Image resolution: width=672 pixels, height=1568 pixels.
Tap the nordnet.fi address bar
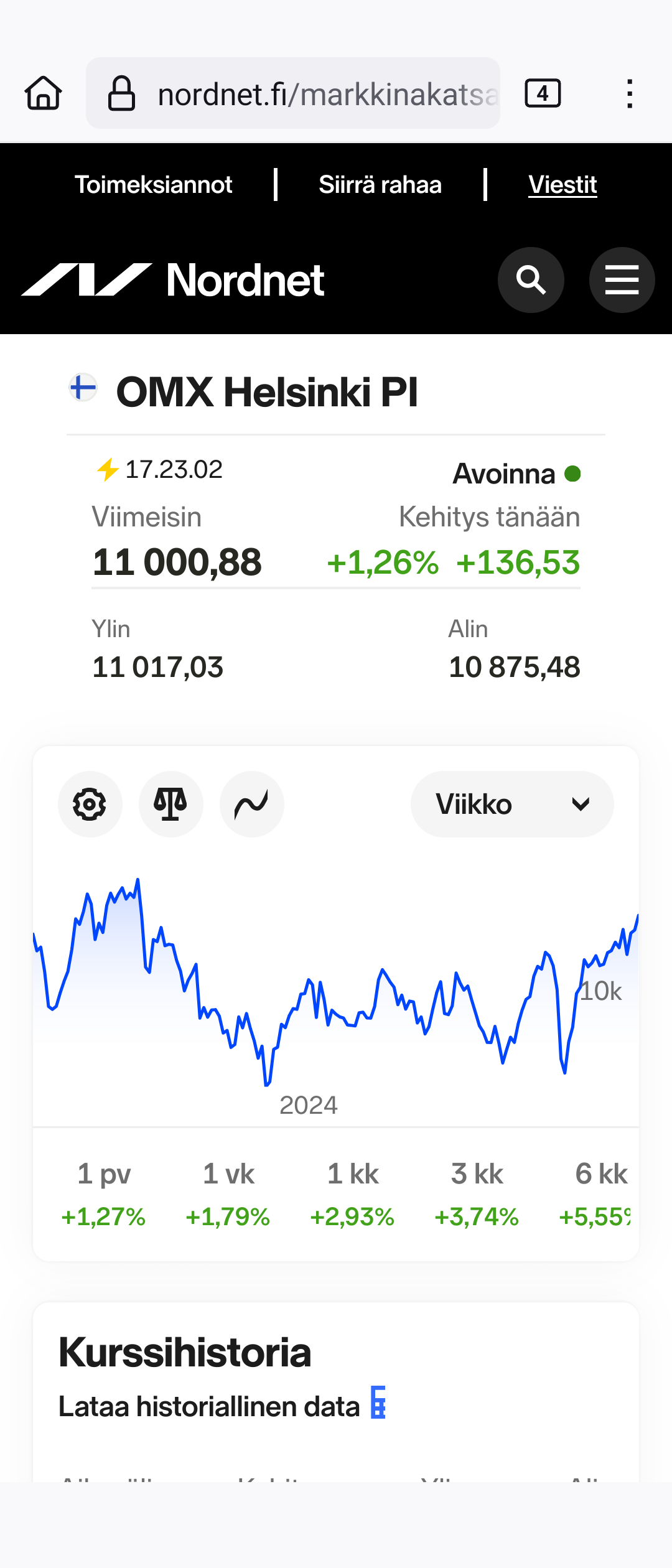[x=292, y=93]
